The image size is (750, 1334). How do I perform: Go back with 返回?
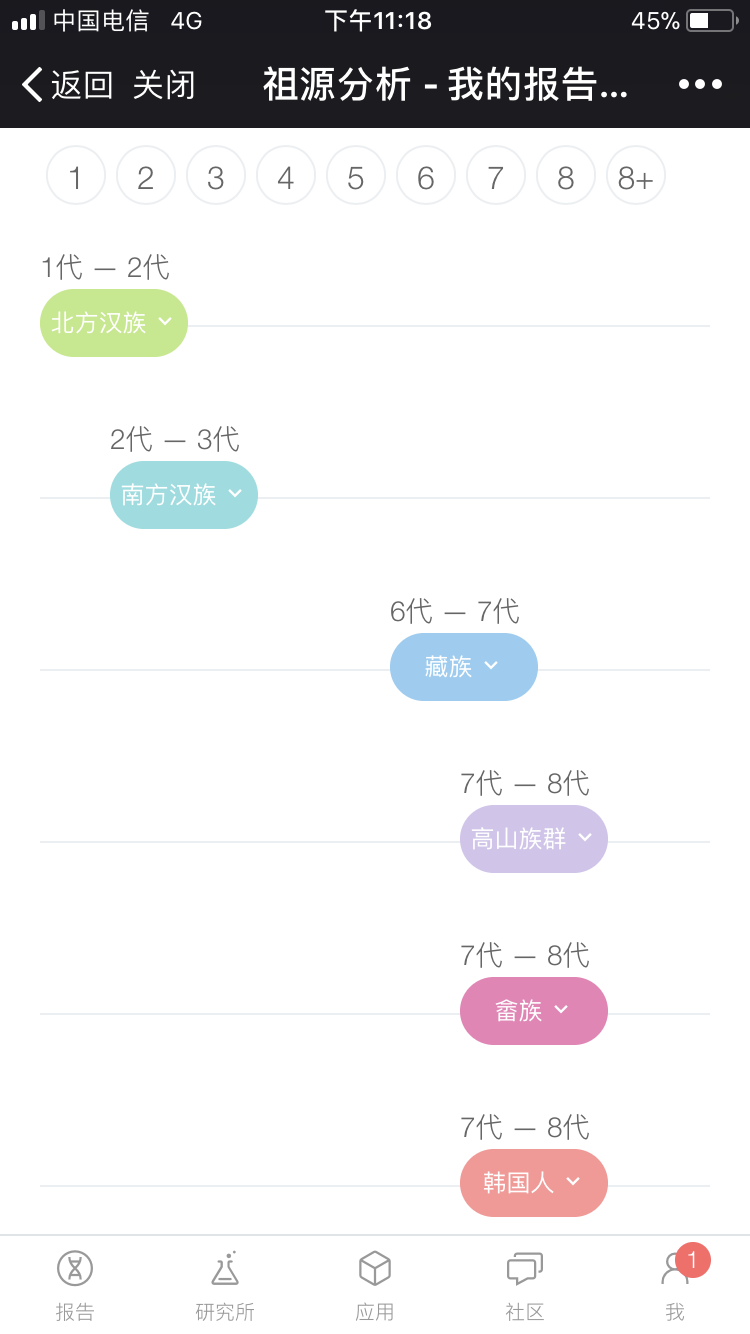click(x=68, y=85)
